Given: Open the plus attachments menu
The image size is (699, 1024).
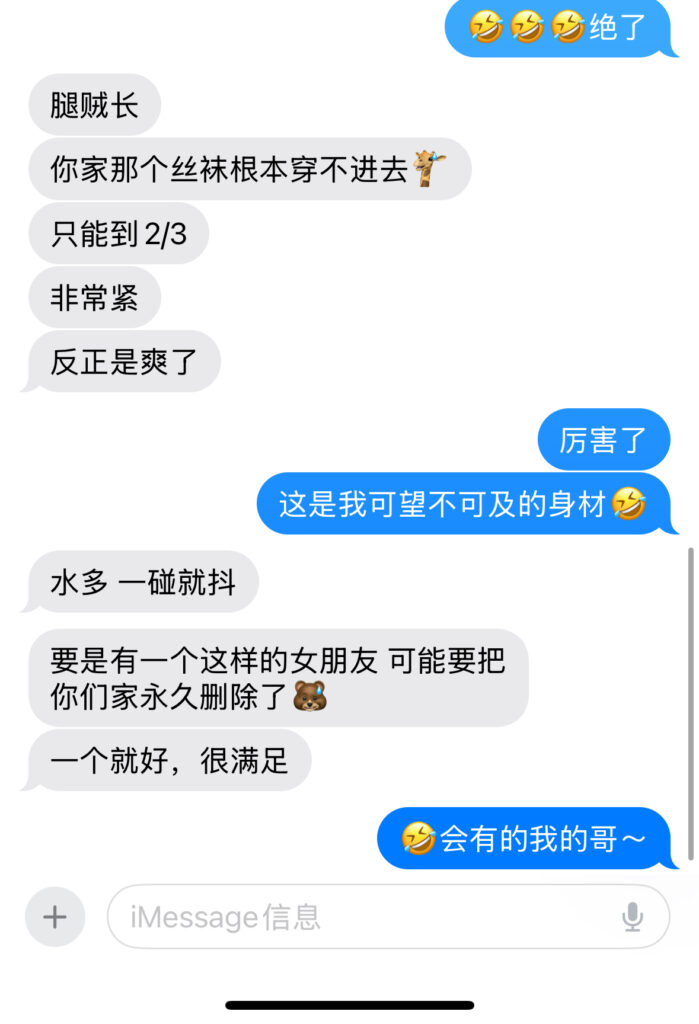Looking at the screenshot, I should (x=55, y=916).
